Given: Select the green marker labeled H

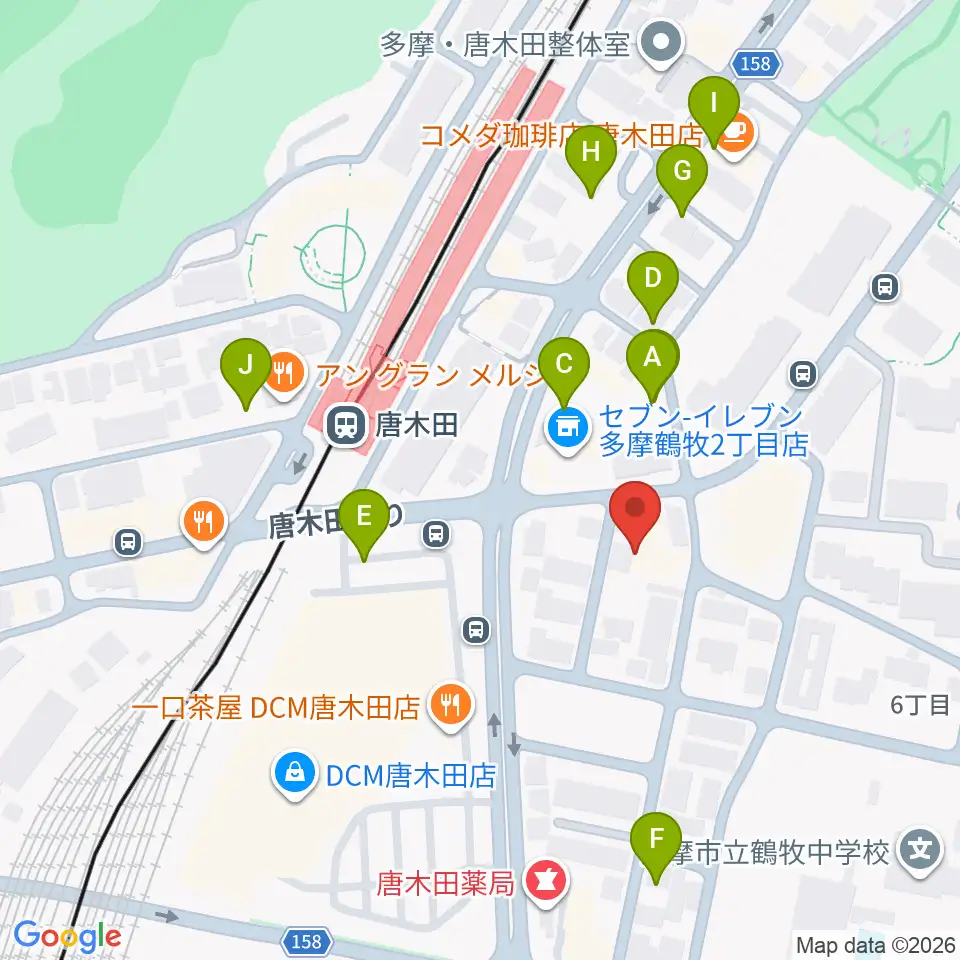Looking at the screenshot, I should (591, 152).
